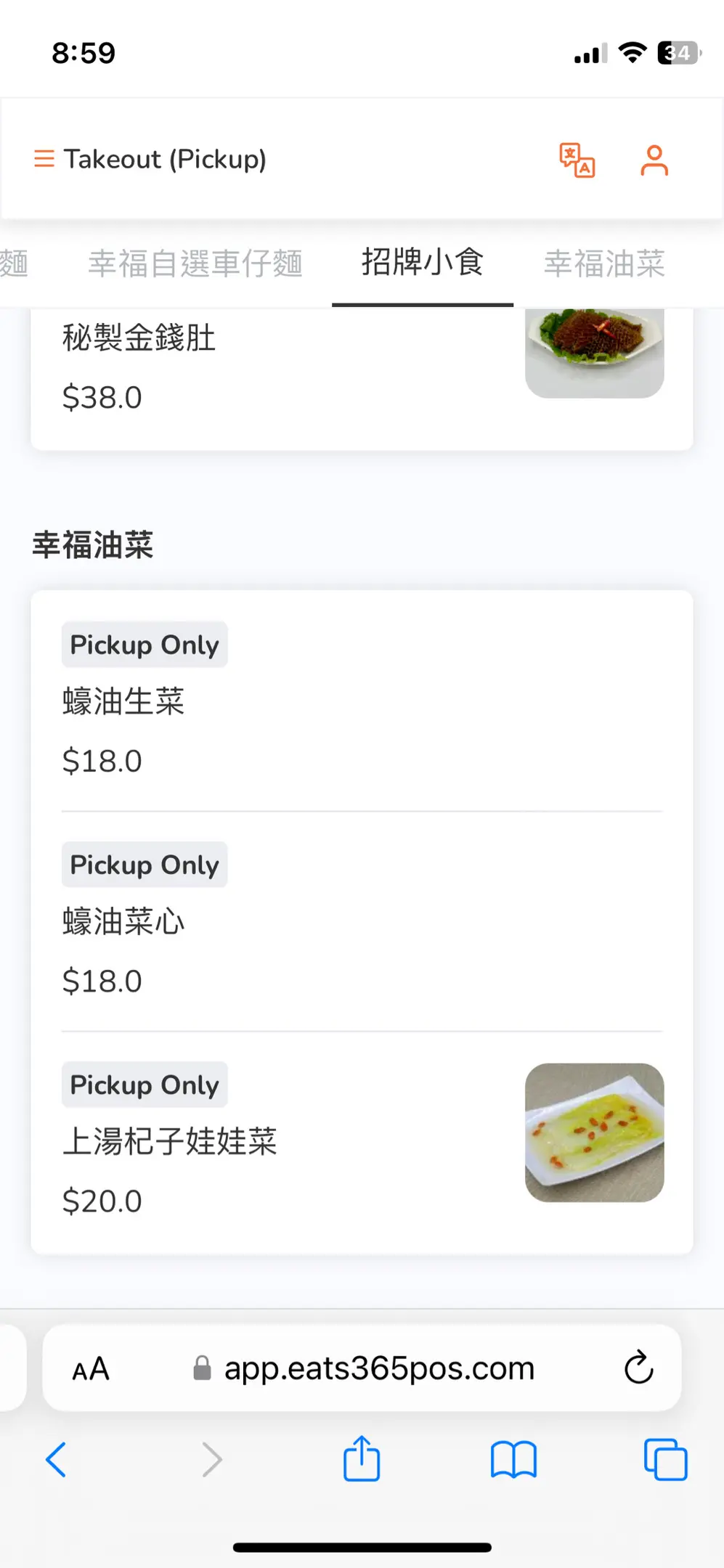Tap the app.eats365pos.com address bar
Viewport: 724px width, 1568px height.
(x=362, y=1368)
